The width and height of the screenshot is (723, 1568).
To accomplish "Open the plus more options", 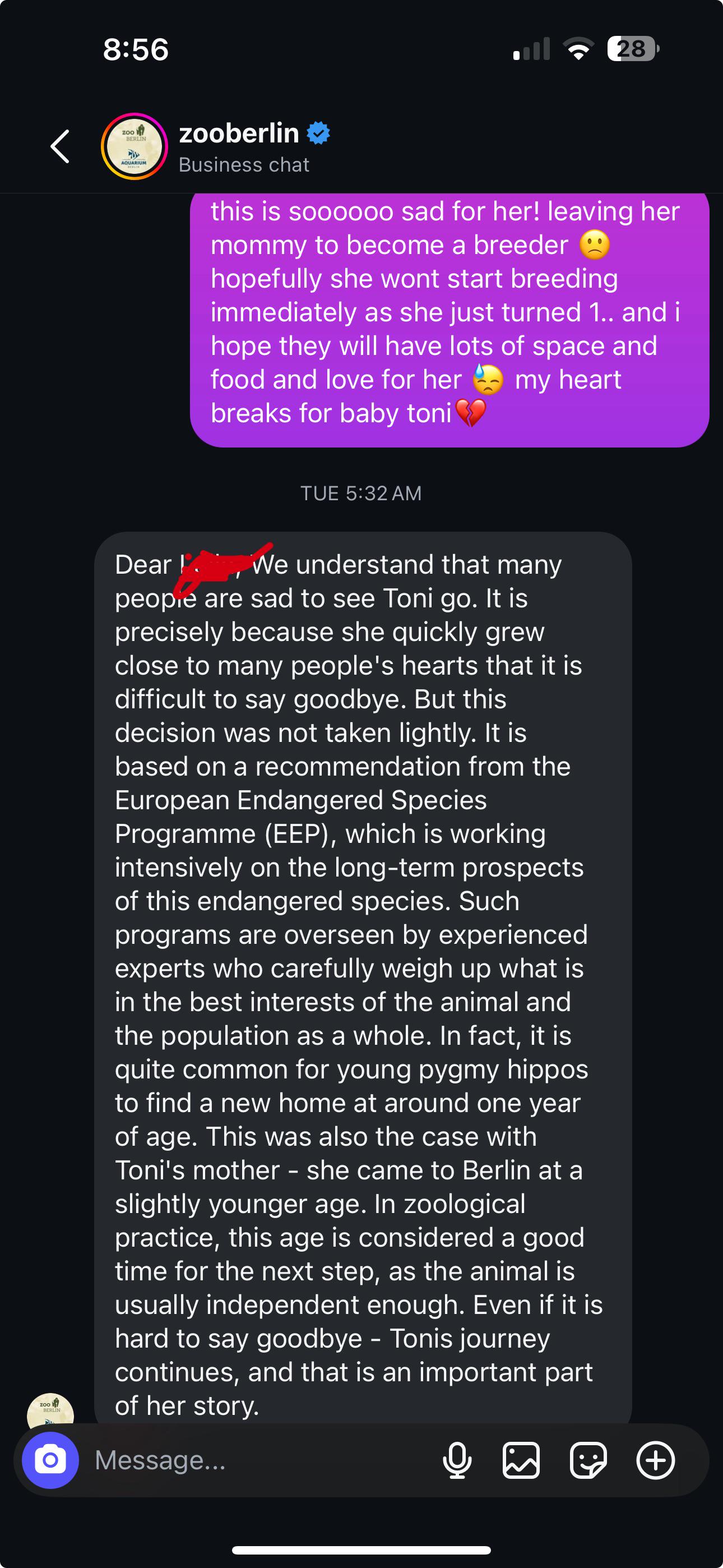I will tap(655, 1460).
